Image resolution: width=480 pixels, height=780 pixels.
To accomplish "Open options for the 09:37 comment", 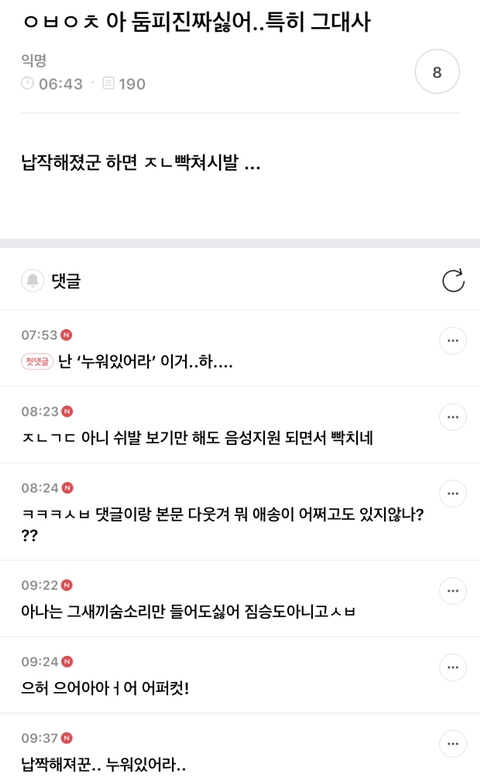I will tap(453, 744).
